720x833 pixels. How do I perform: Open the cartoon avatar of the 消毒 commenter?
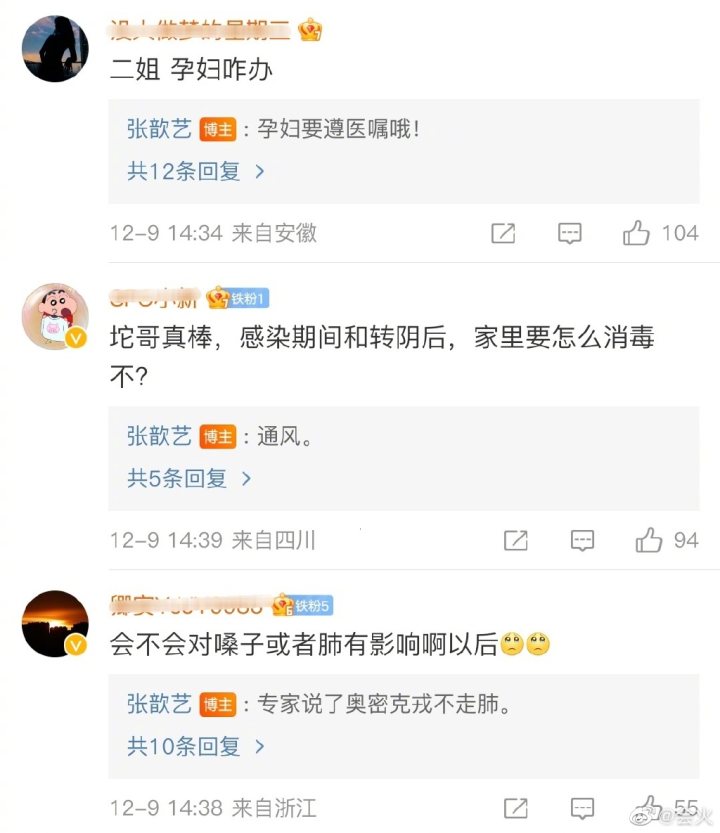pos(55,317)
